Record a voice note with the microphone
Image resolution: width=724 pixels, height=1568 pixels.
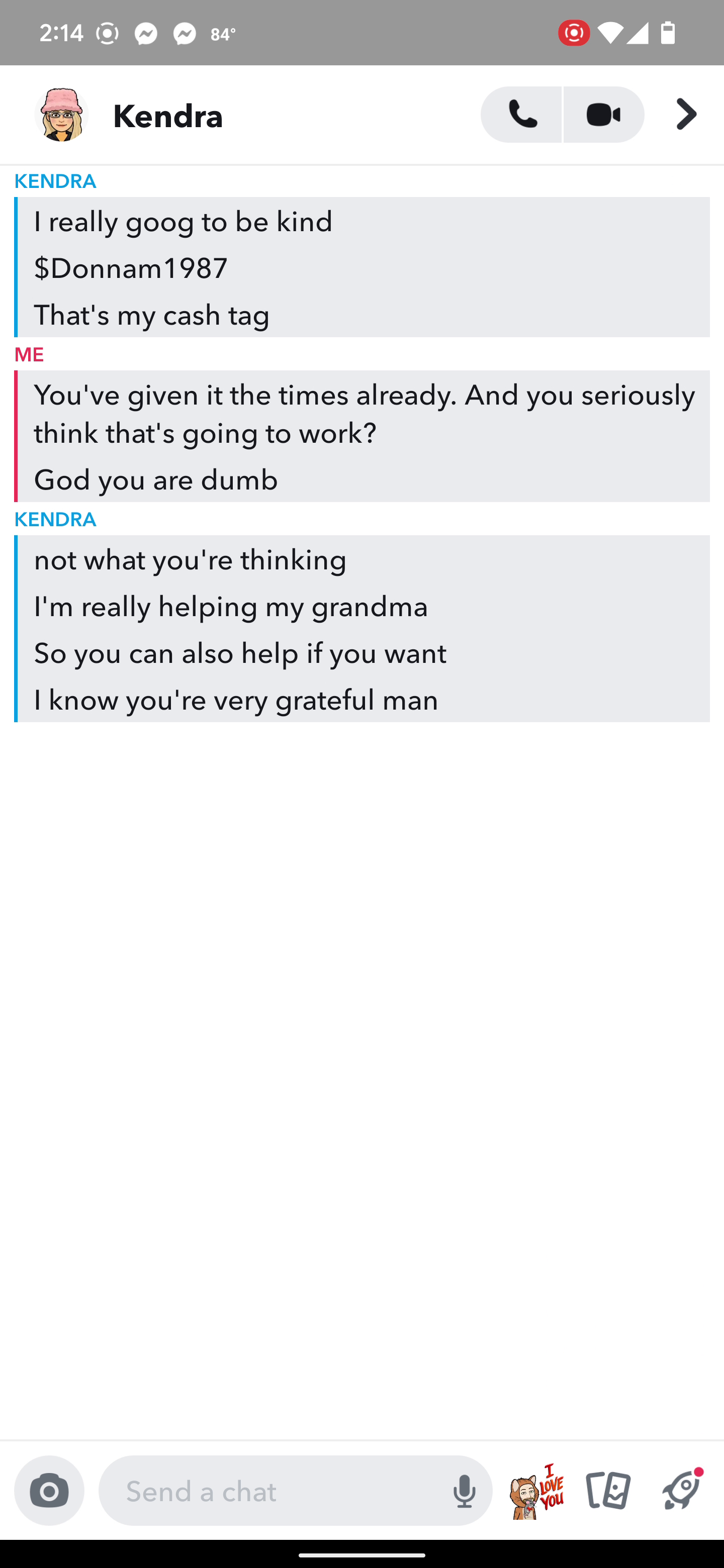pyautogui.click(x=464, y=1490)
